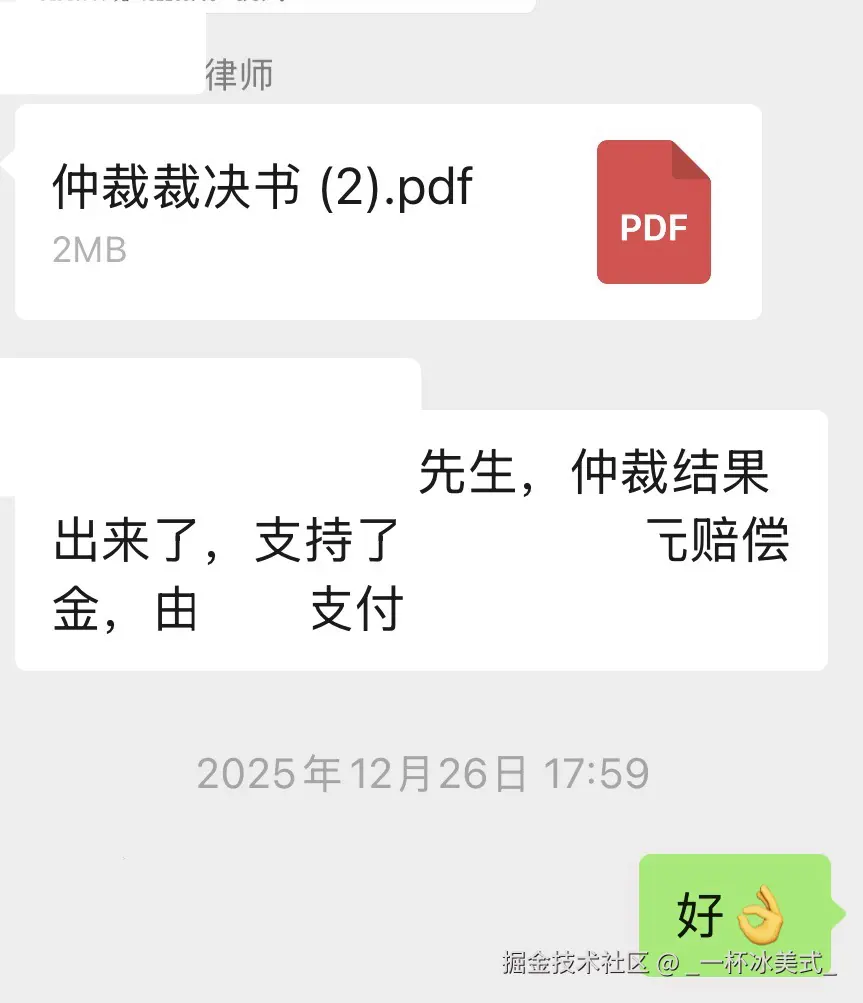Viewport: 863px width, 1003px height.
Task: Select the OK hand emoji 👌
Action: click(x=760, y=913)
